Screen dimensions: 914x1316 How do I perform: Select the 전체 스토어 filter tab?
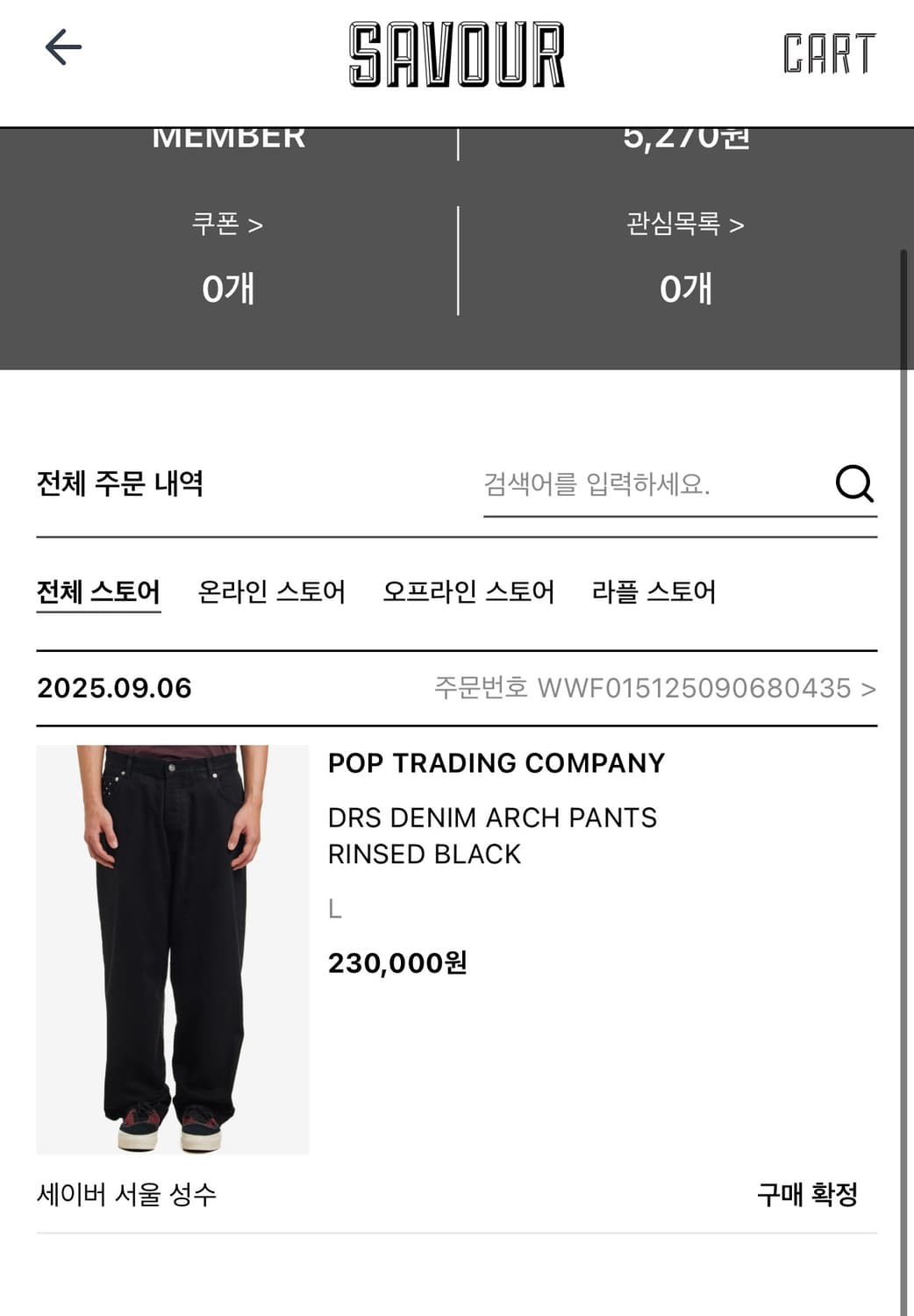pos(98,592)
